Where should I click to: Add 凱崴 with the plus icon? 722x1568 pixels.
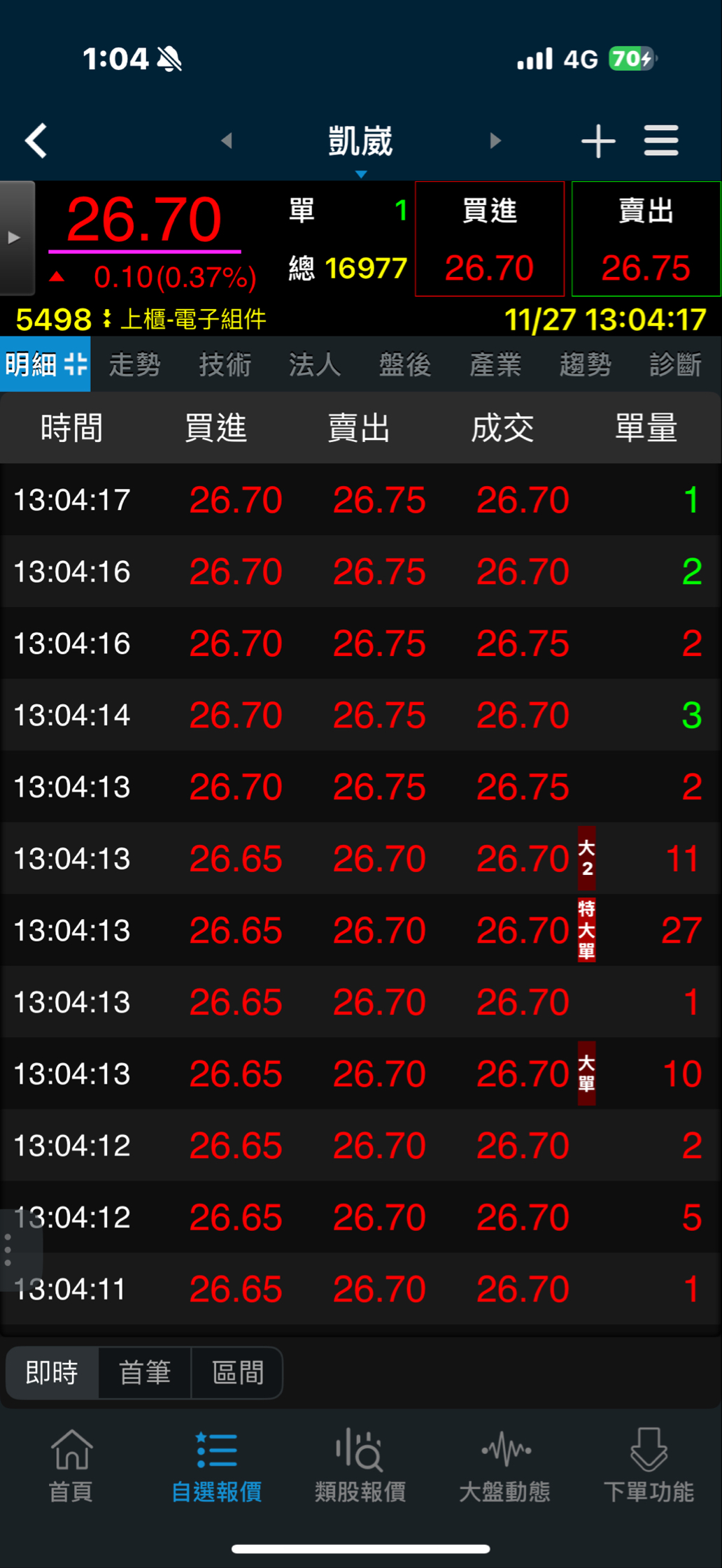pos(598,141)
